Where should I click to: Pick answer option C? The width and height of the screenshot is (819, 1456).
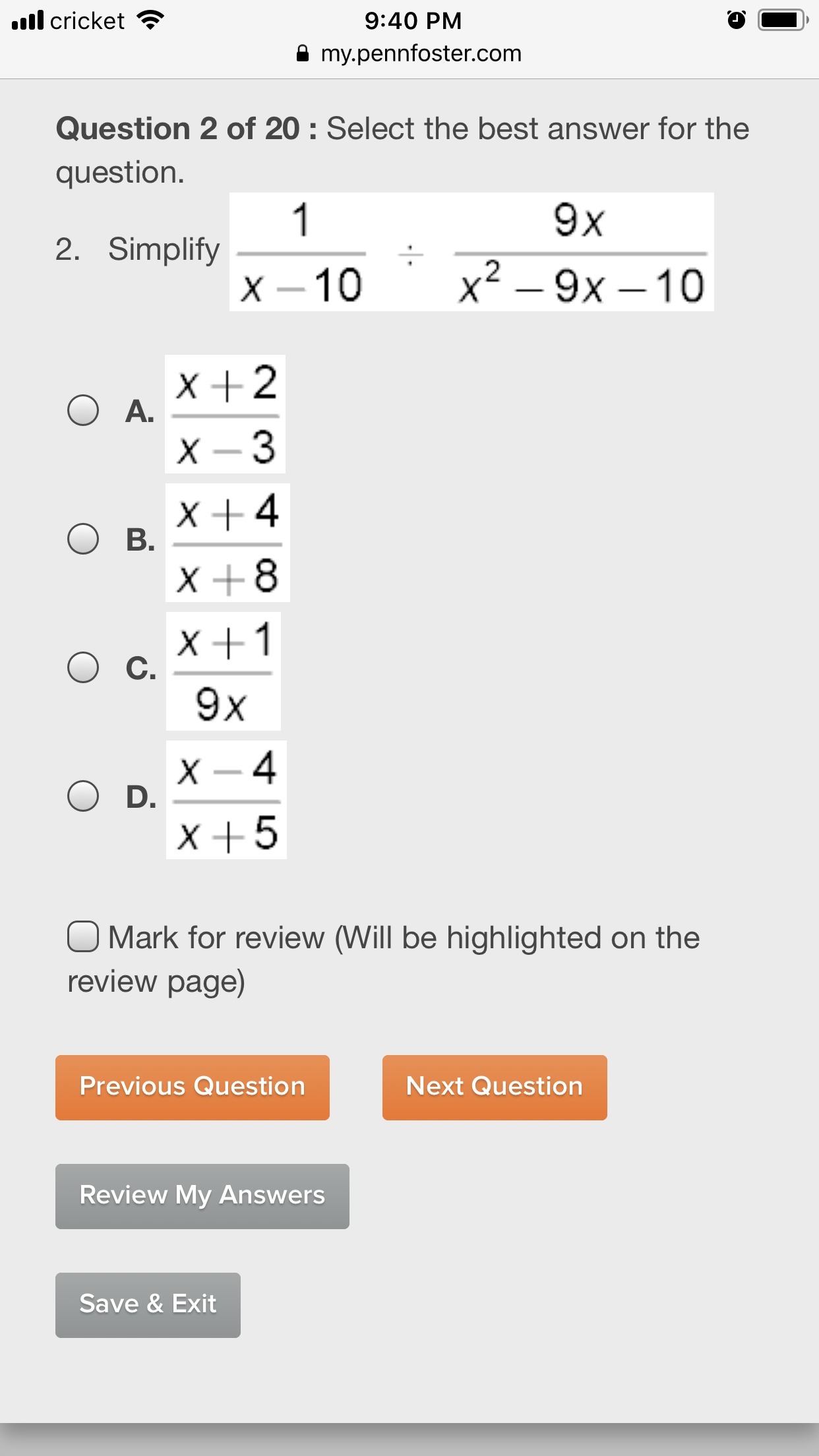[x=83, y=667]
